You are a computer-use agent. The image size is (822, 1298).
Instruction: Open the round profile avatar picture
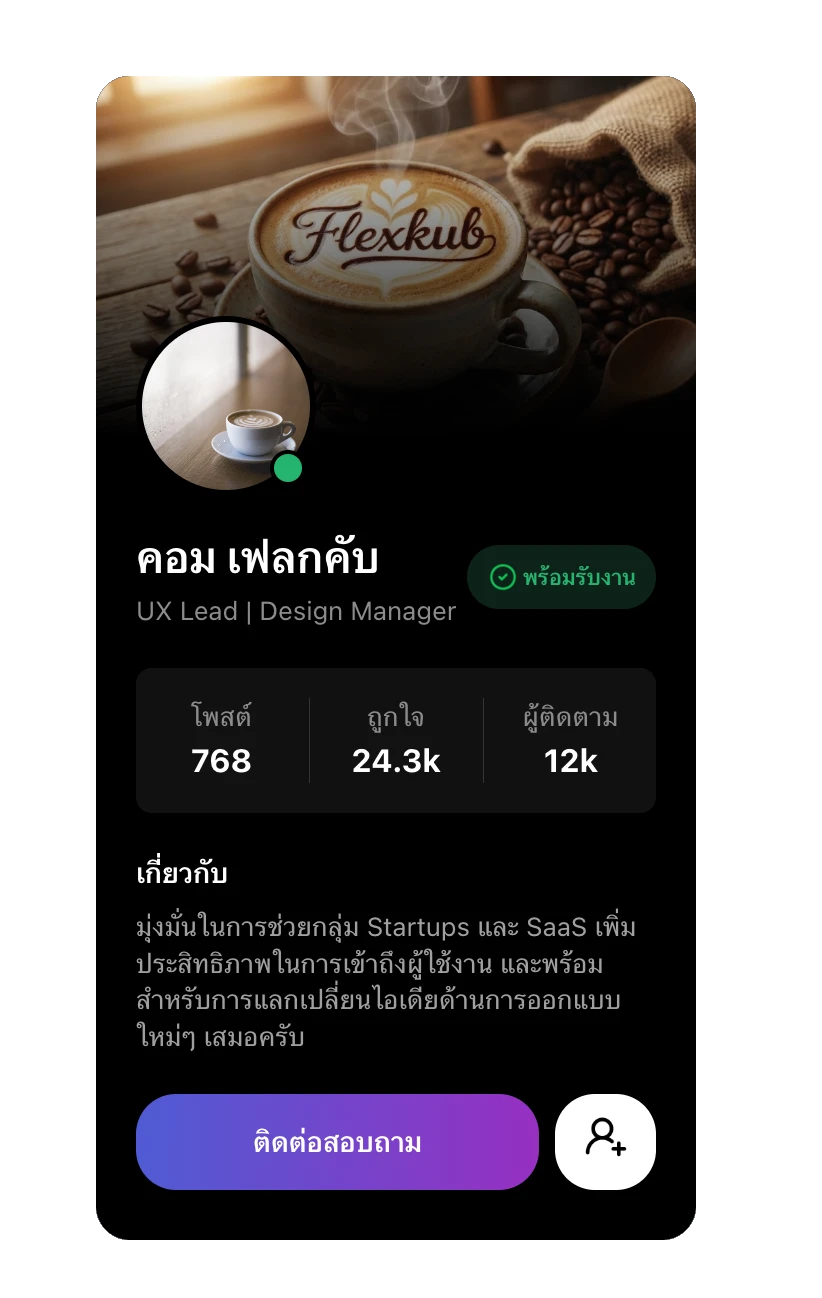[x=226, y=405]
